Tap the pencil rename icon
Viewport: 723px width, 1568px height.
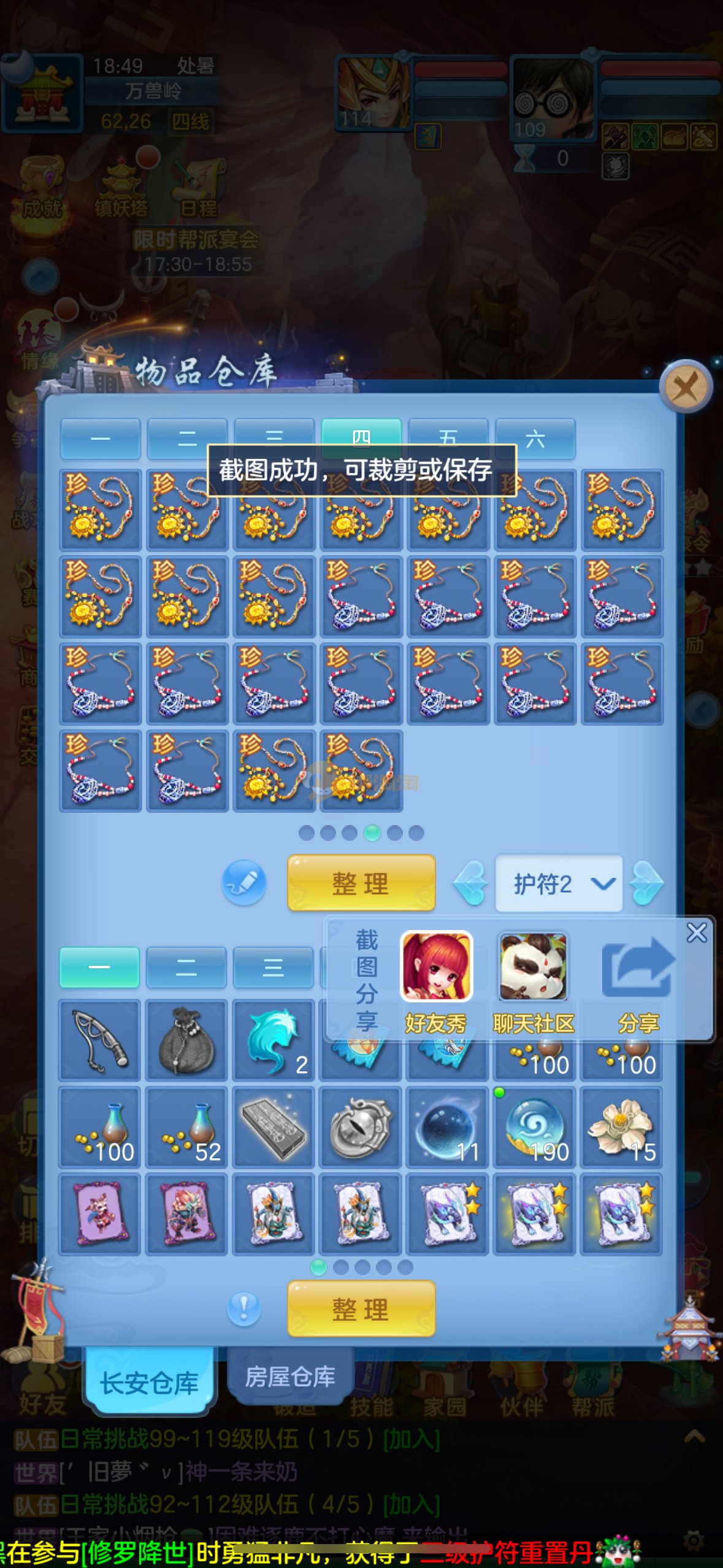243,883
